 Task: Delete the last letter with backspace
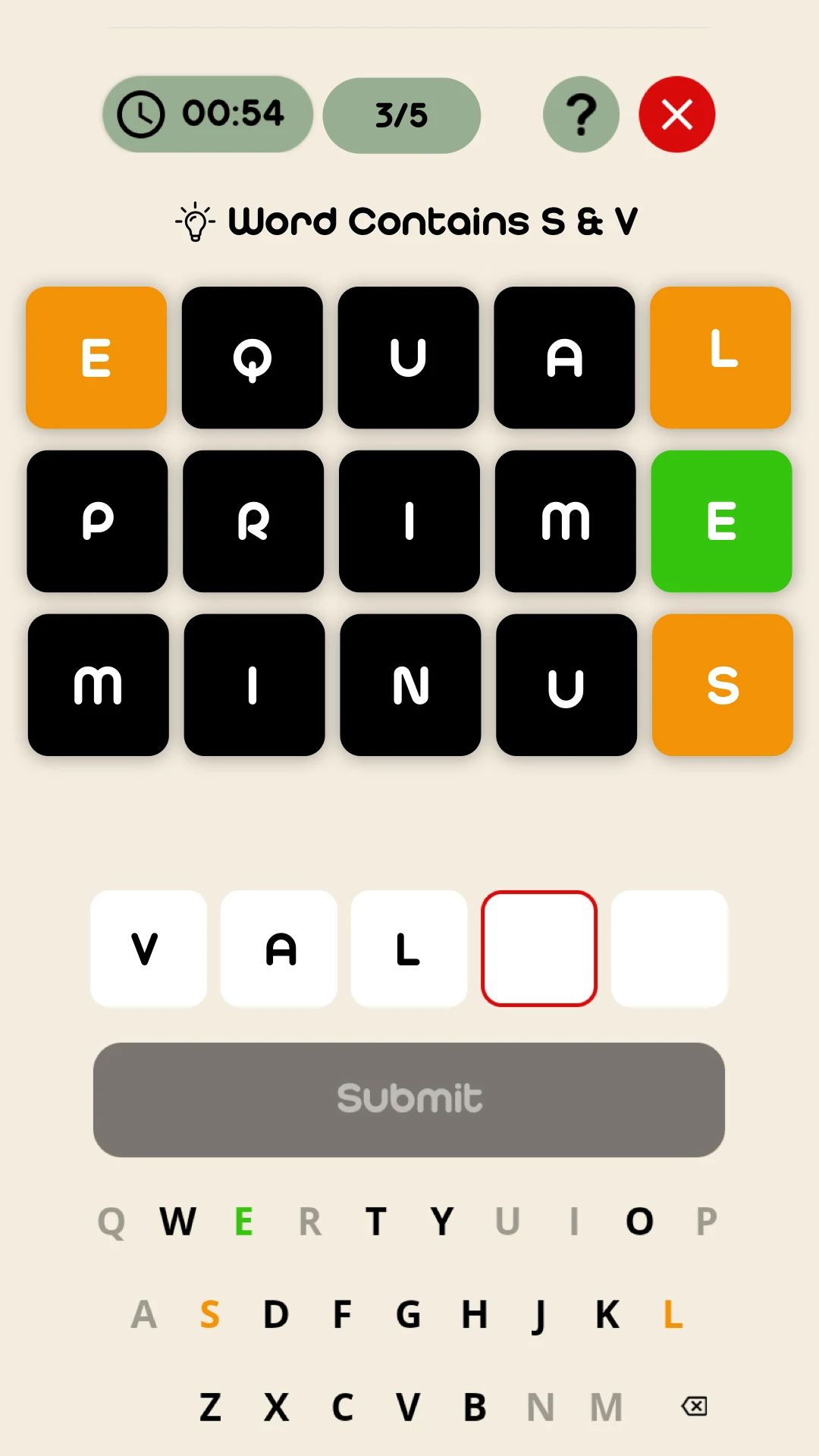tap(694, 1407)
